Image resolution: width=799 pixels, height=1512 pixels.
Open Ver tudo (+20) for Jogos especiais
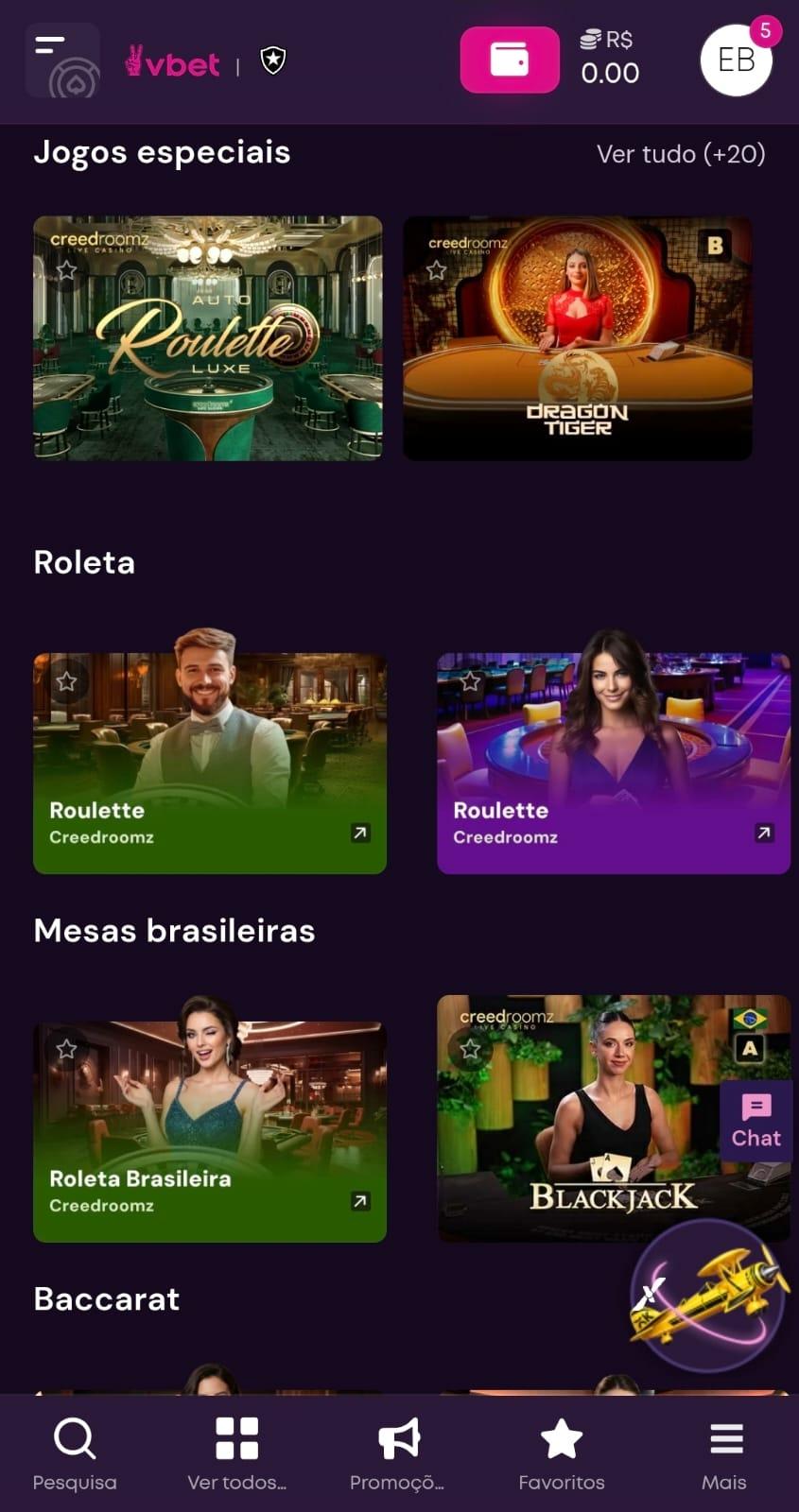click(681, 153)
